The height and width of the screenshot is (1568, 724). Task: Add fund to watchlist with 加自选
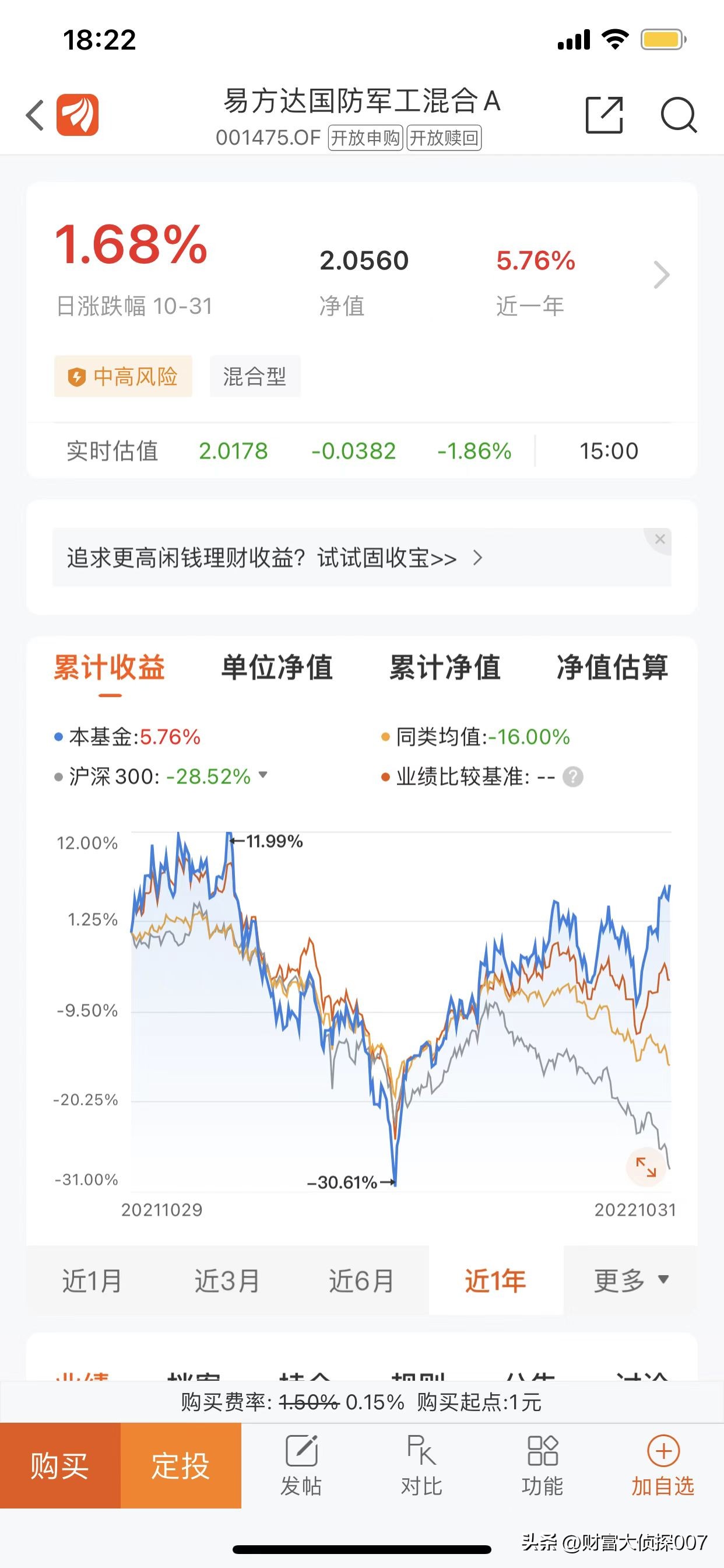point(663,1466)
